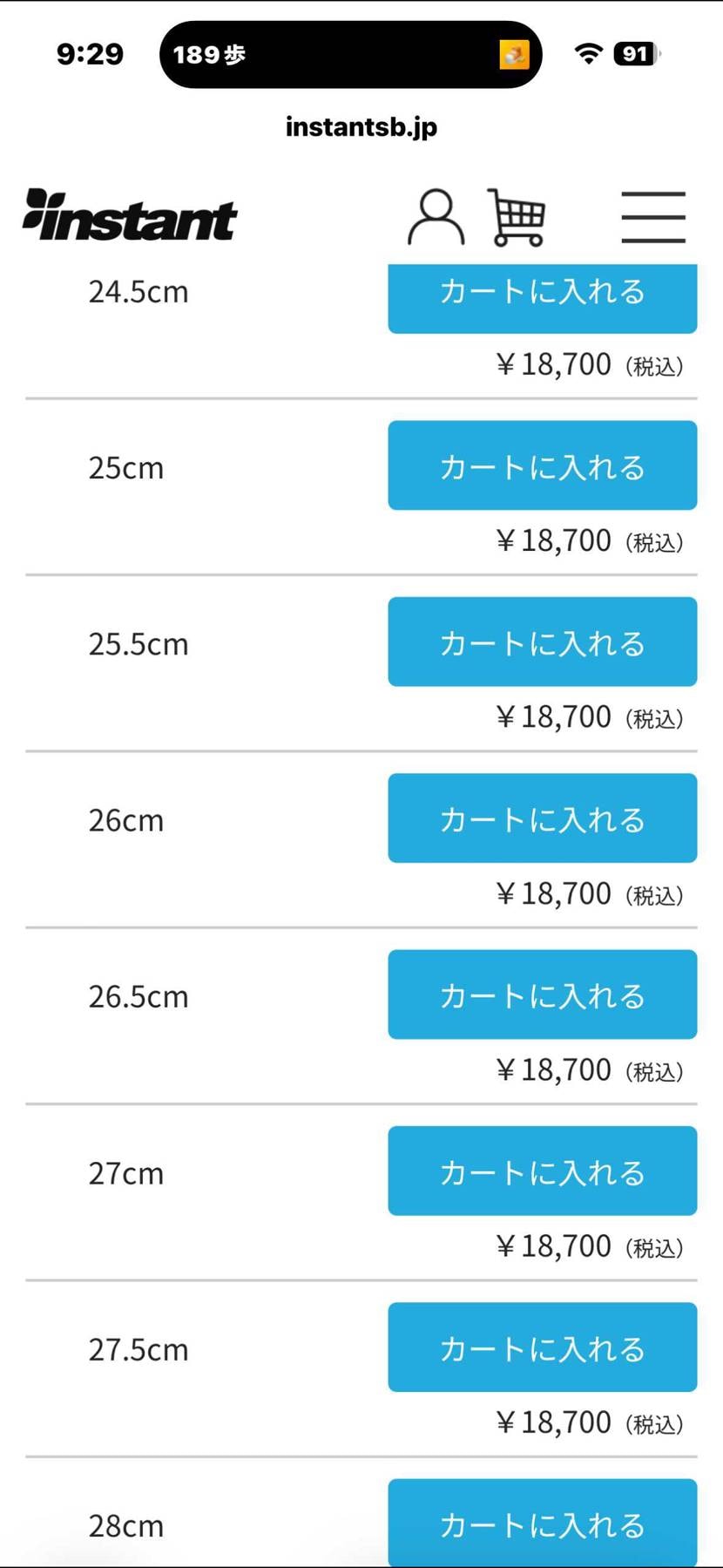The height and width of the screenshot is (1568, 723).
Task: Tap the battery indicator showing 91
Action: (635, 54)
